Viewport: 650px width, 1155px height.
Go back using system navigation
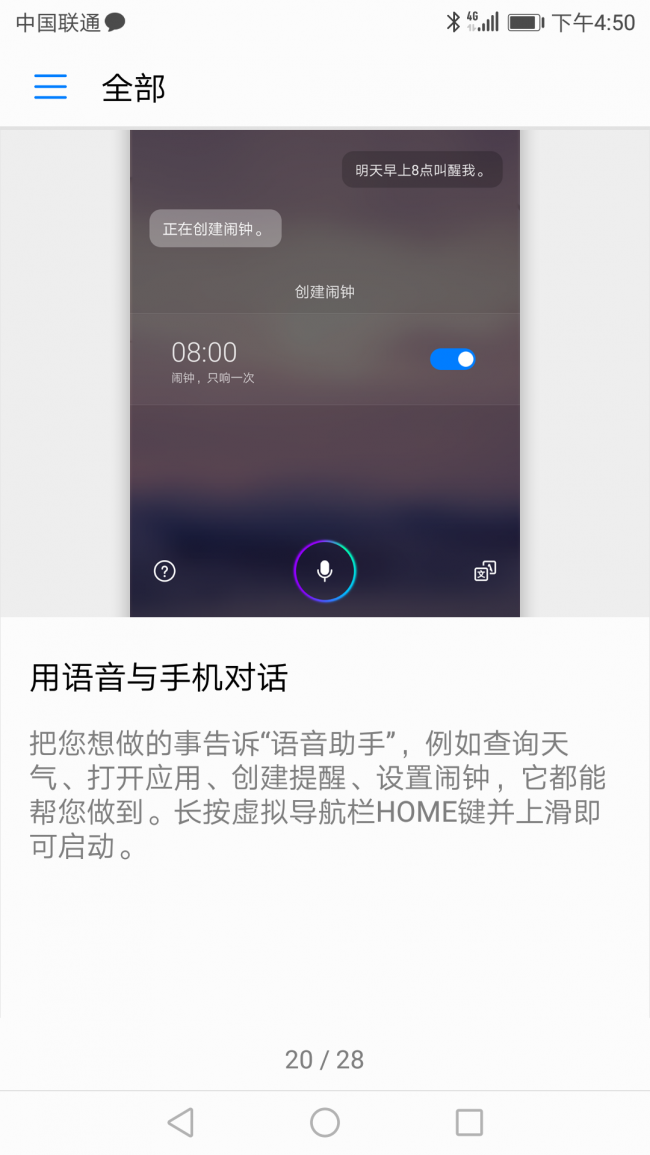(x=181, y=1122)
